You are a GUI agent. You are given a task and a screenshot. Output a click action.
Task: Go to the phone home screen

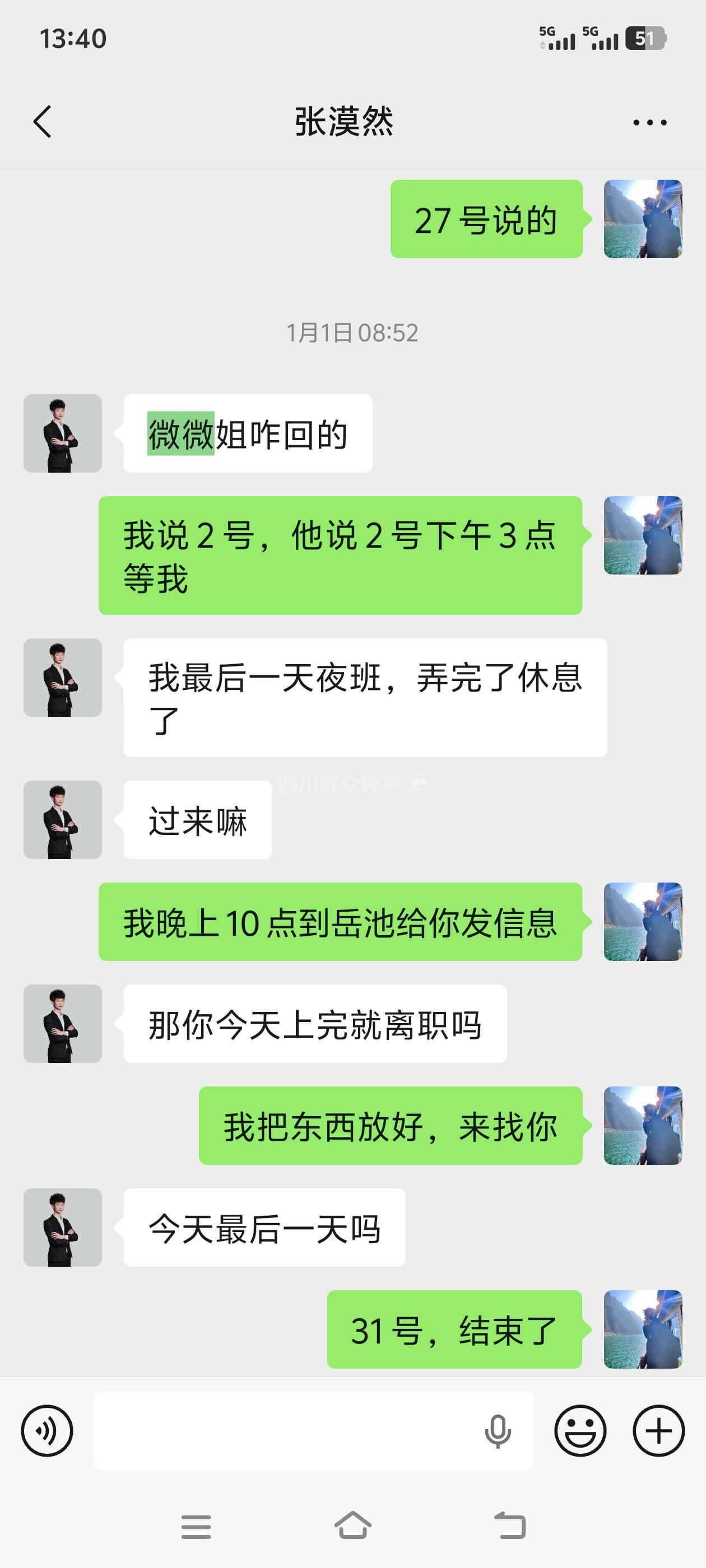click(352, 1525)
